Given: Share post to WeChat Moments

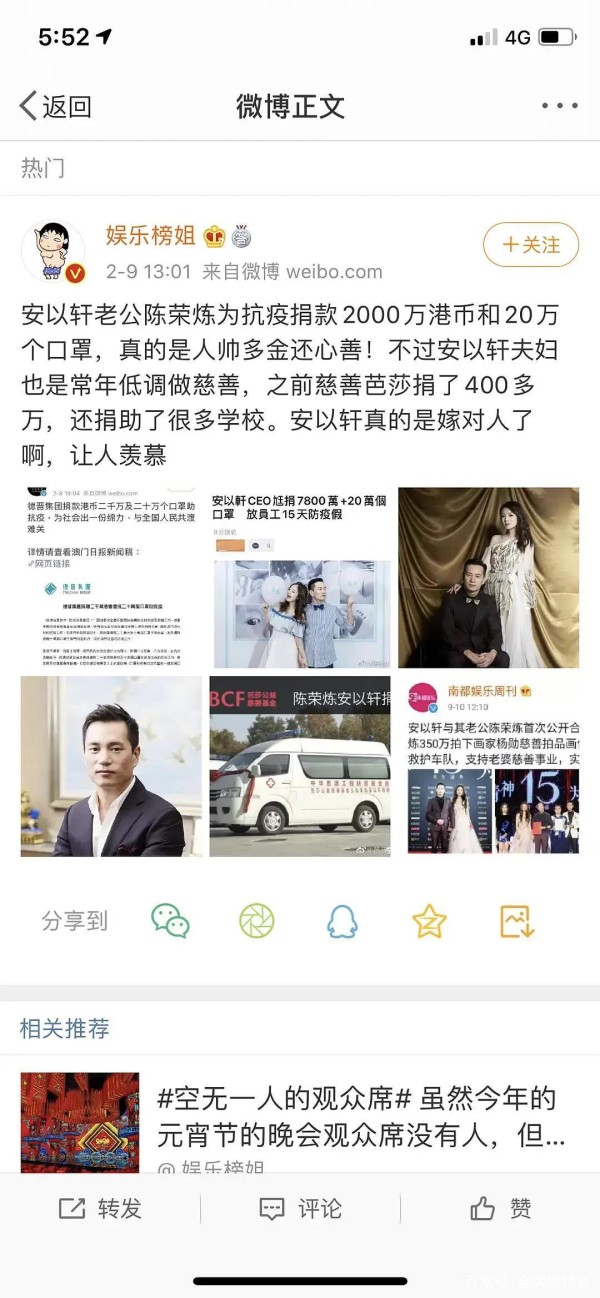Looking at the screenshot, I should (x=257, y=921).
